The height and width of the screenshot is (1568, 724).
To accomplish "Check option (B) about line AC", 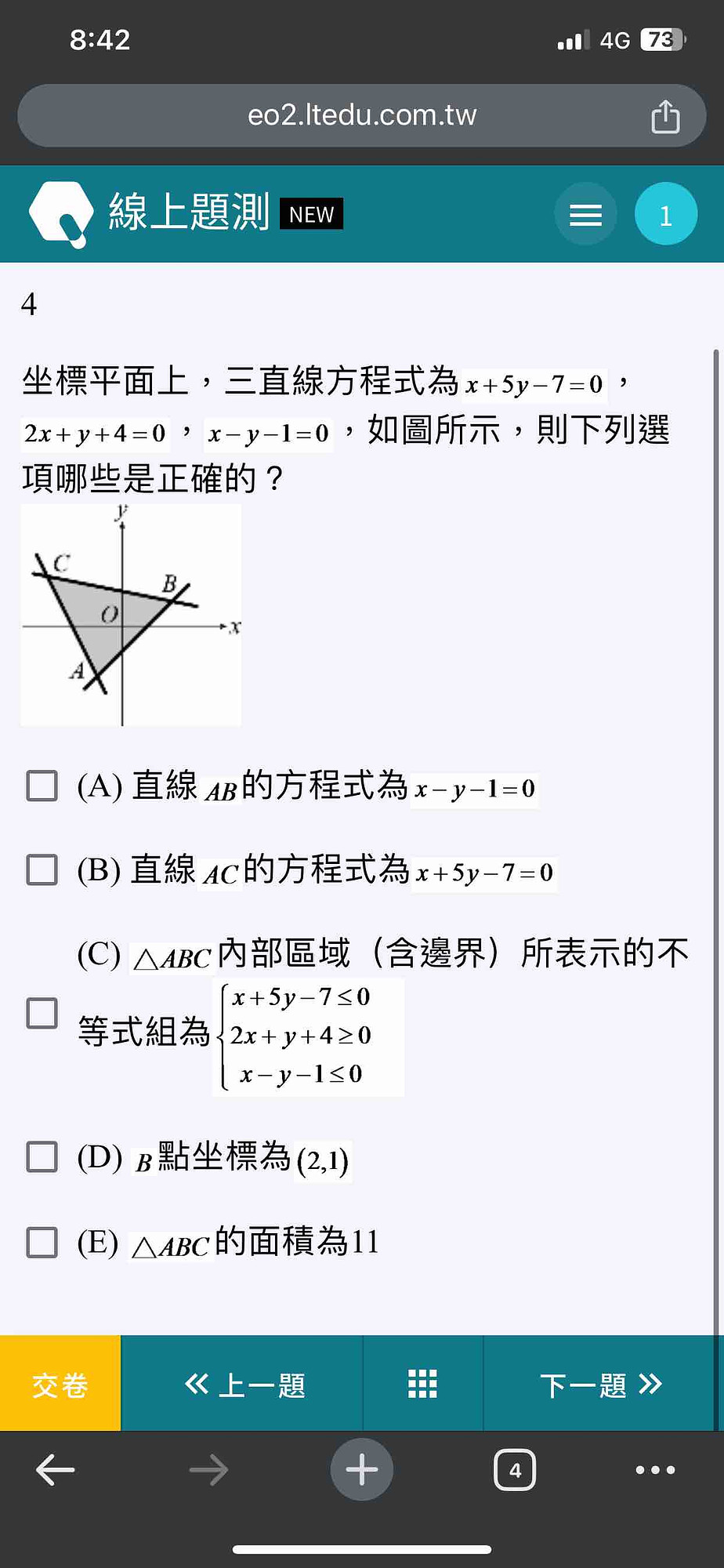I will tap(42, 869).
